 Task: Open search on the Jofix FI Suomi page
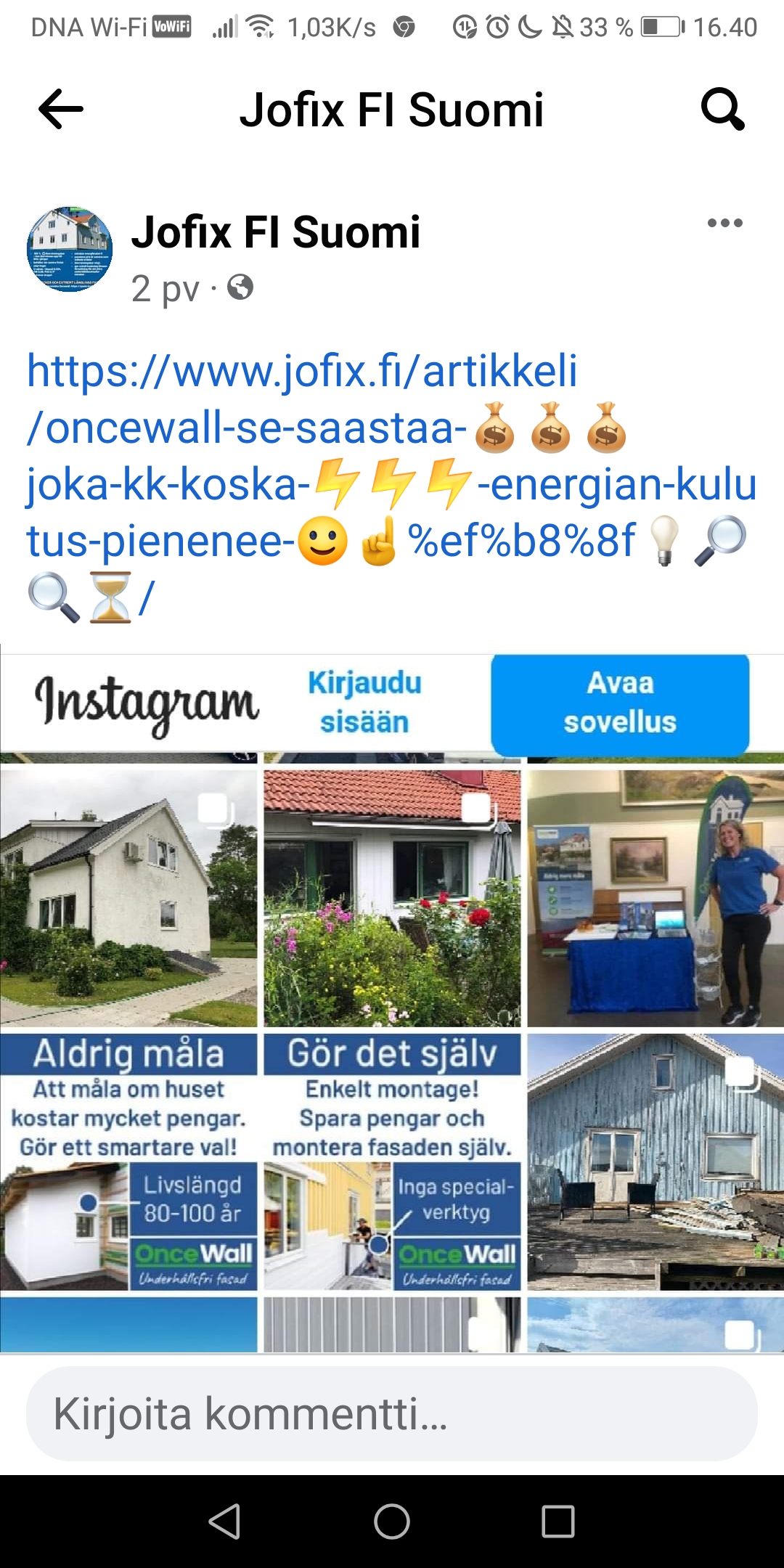click(722, 110)
